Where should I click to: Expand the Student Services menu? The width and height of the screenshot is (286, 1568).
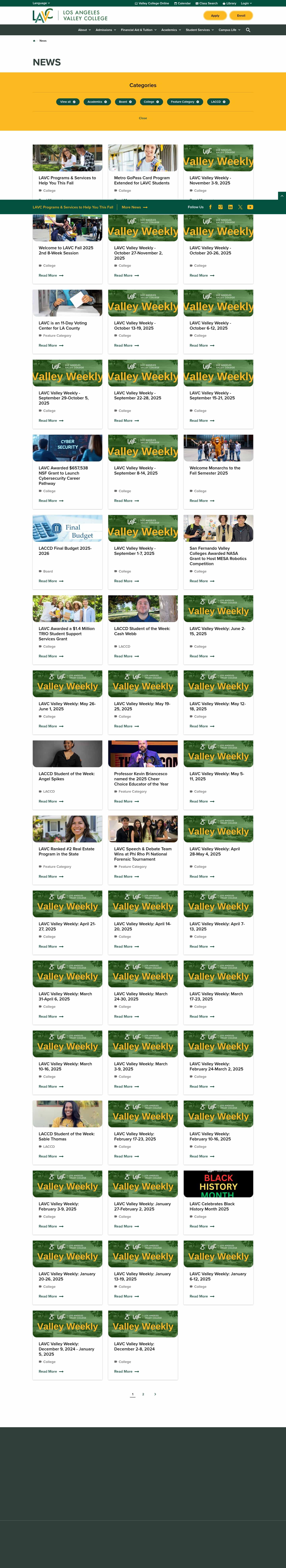199,30
